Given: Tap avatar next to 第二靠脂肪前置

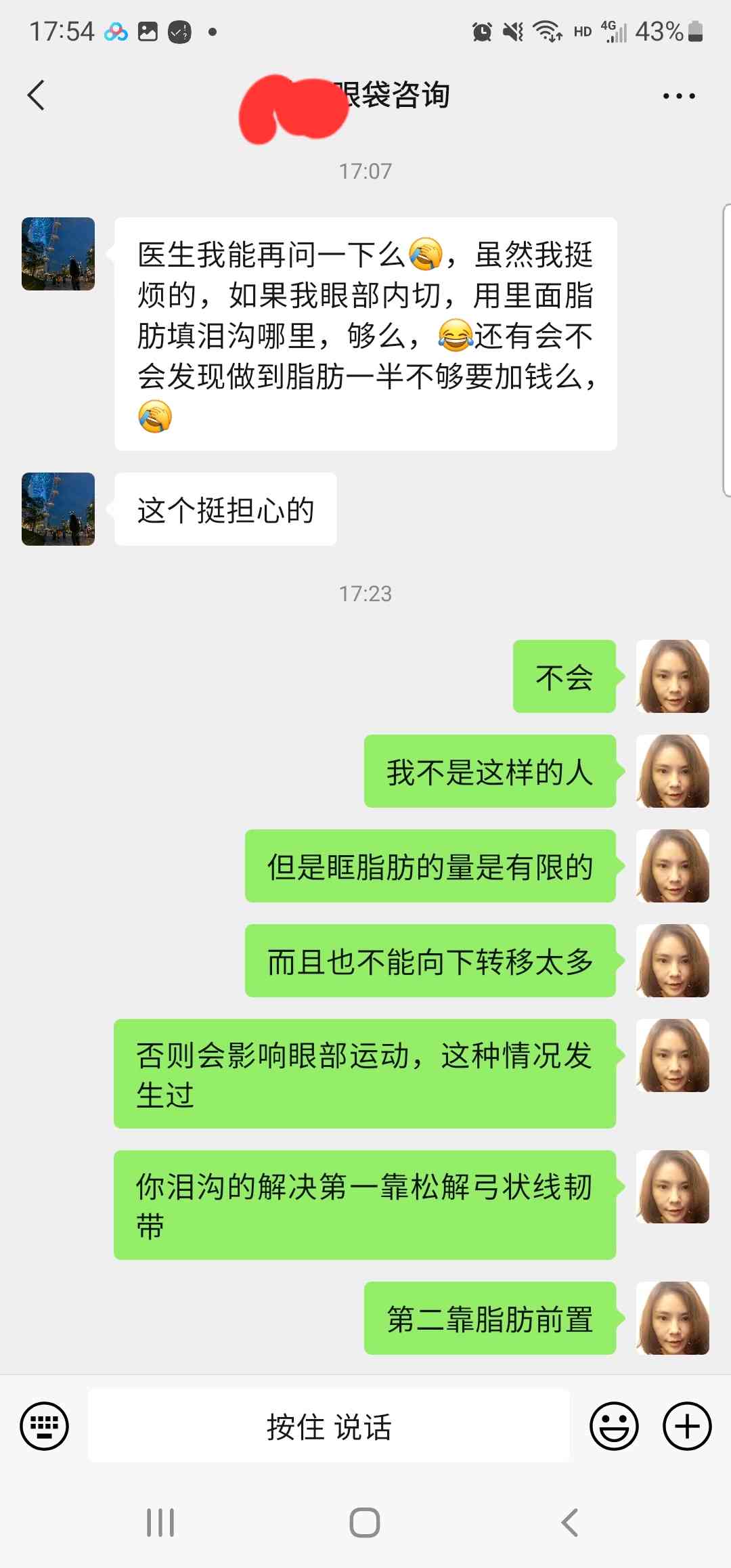Looking at the screenshot, I should [673, 1318].
